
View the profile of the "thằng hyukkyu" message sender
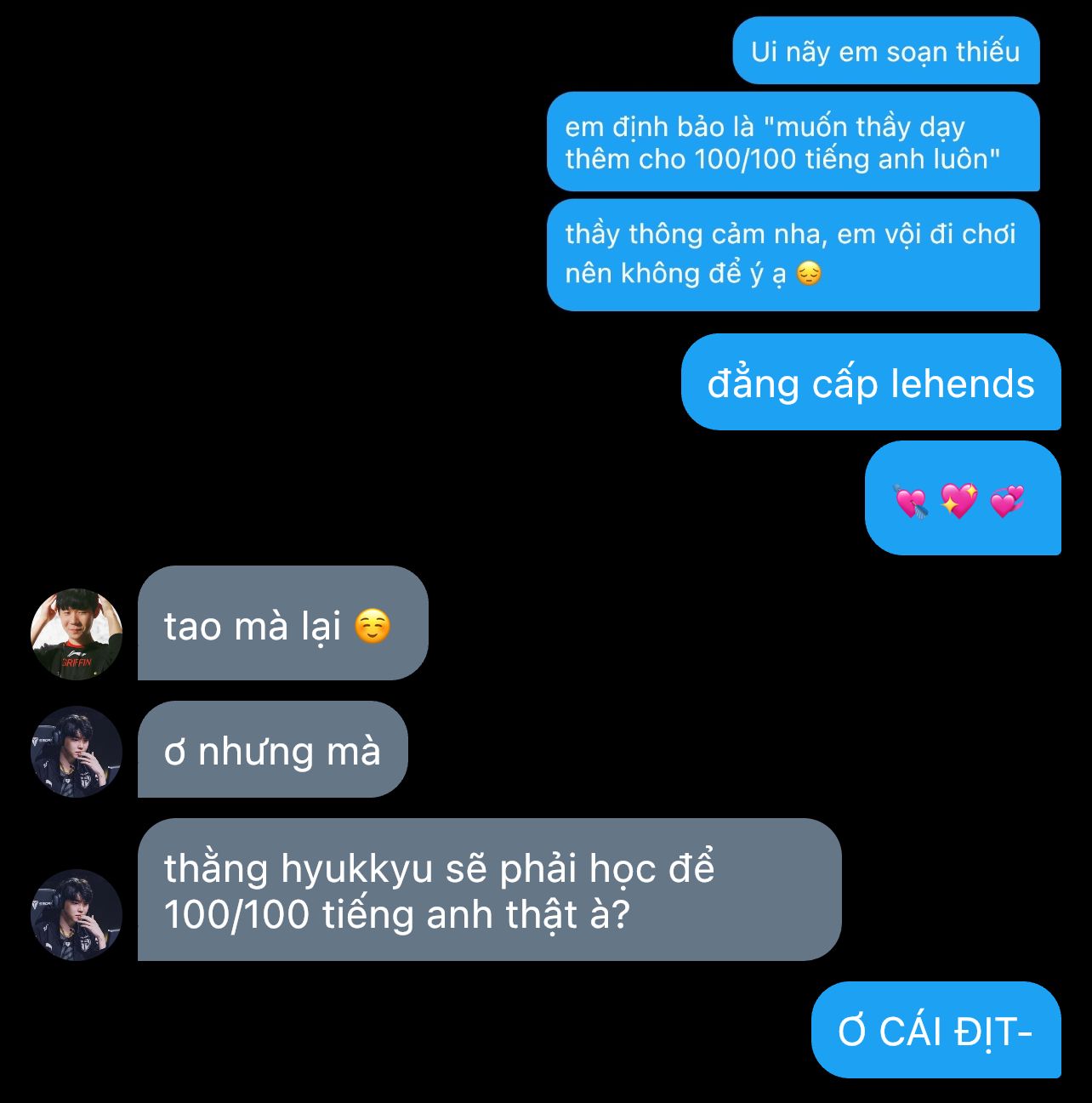coord(77,915)
